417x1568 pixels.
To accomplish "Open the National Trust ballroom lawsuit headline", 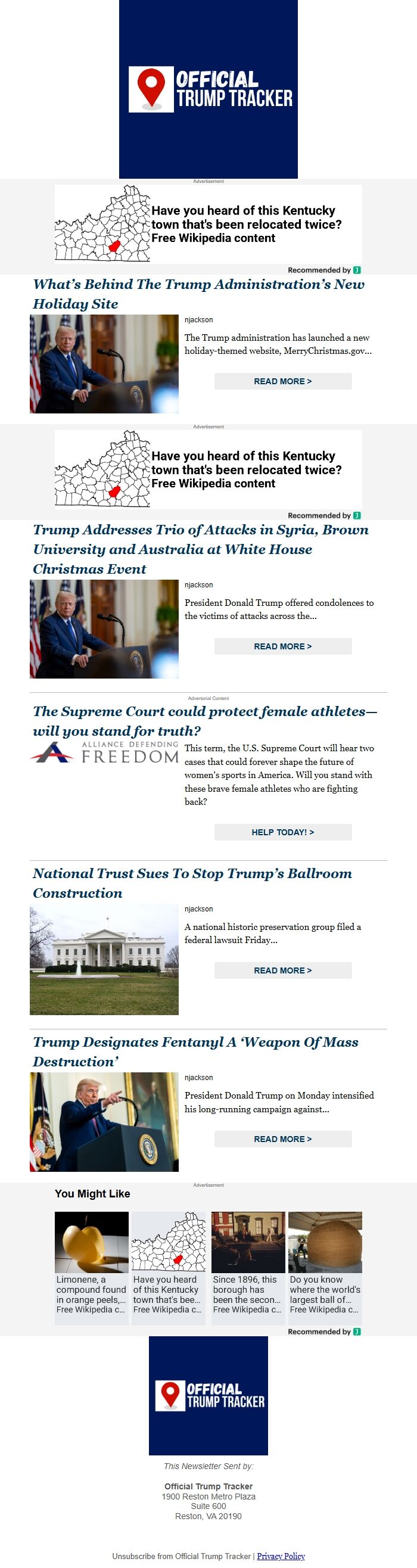I will point(192,883).
